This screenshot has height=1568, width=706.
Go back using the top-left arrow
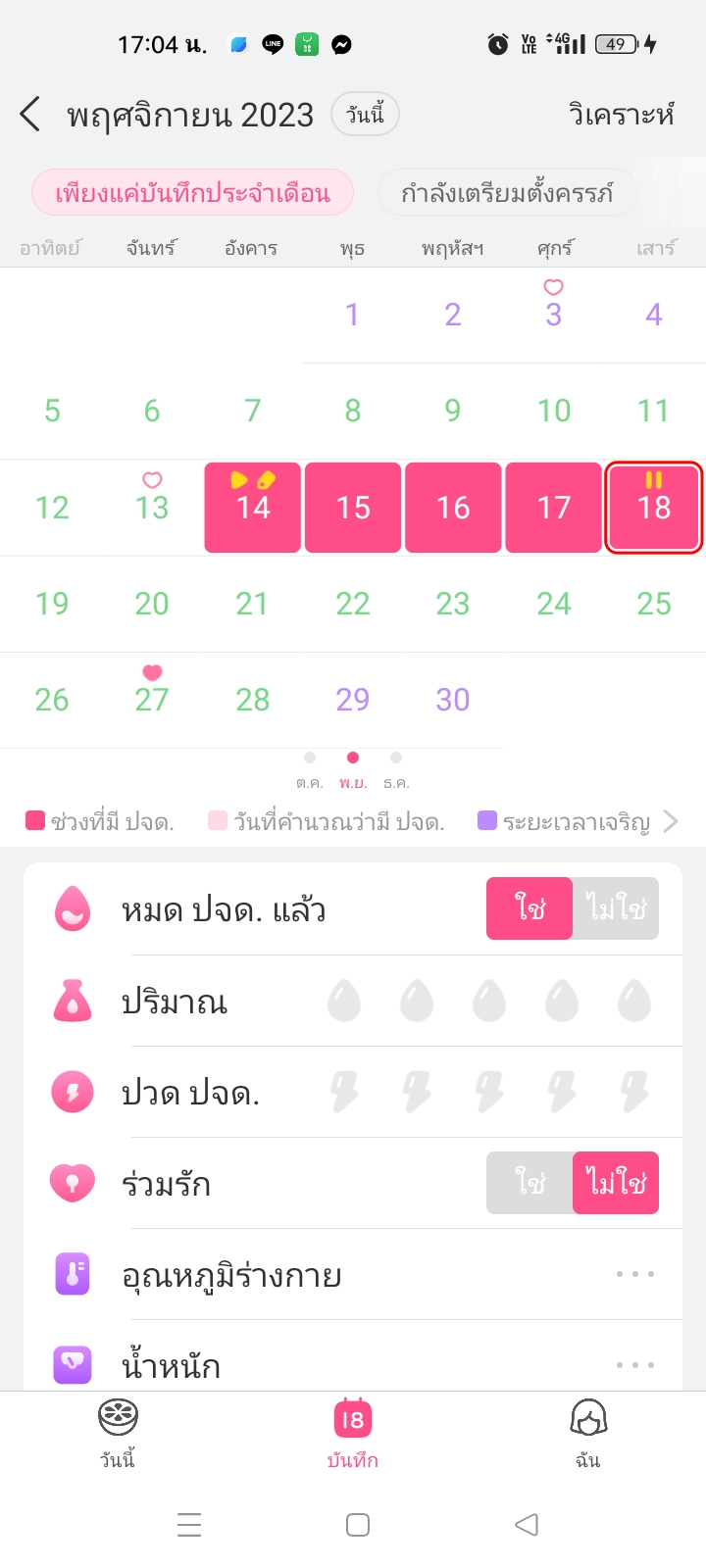30,115
